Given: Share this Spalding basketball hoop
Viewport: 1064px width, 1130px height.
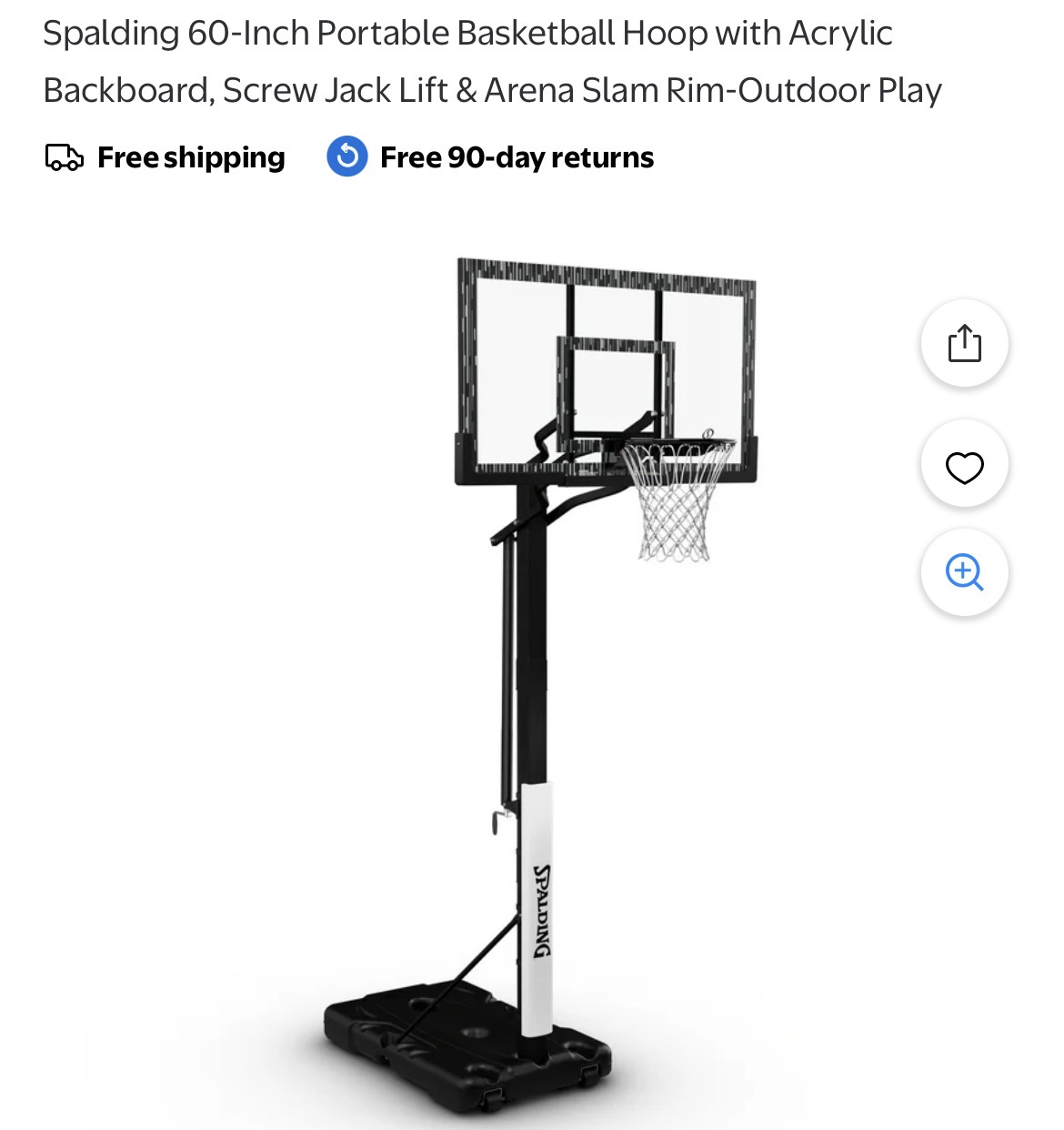Looking at the screenshot, I should [964, 343].
